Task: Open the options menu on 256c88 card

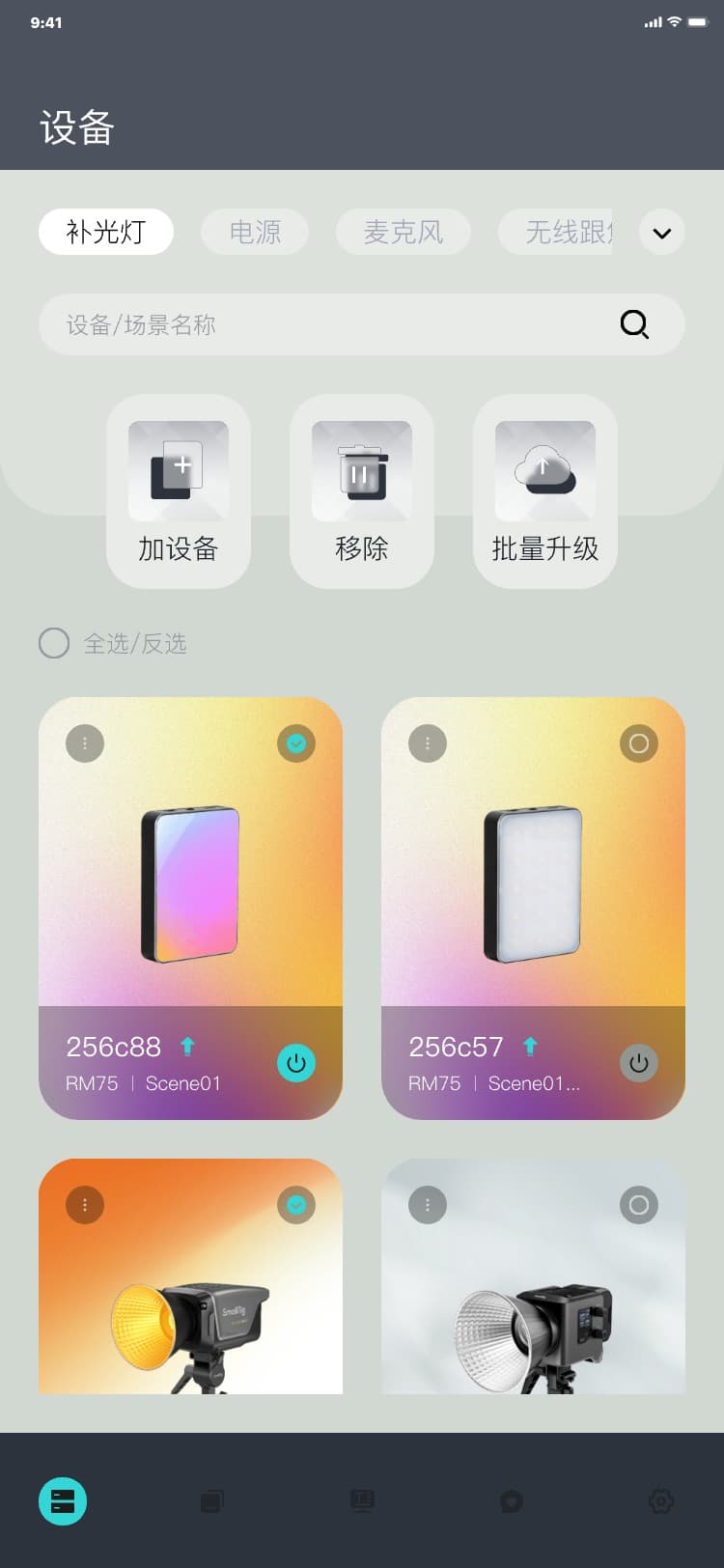Action: [x=85, y=743]
